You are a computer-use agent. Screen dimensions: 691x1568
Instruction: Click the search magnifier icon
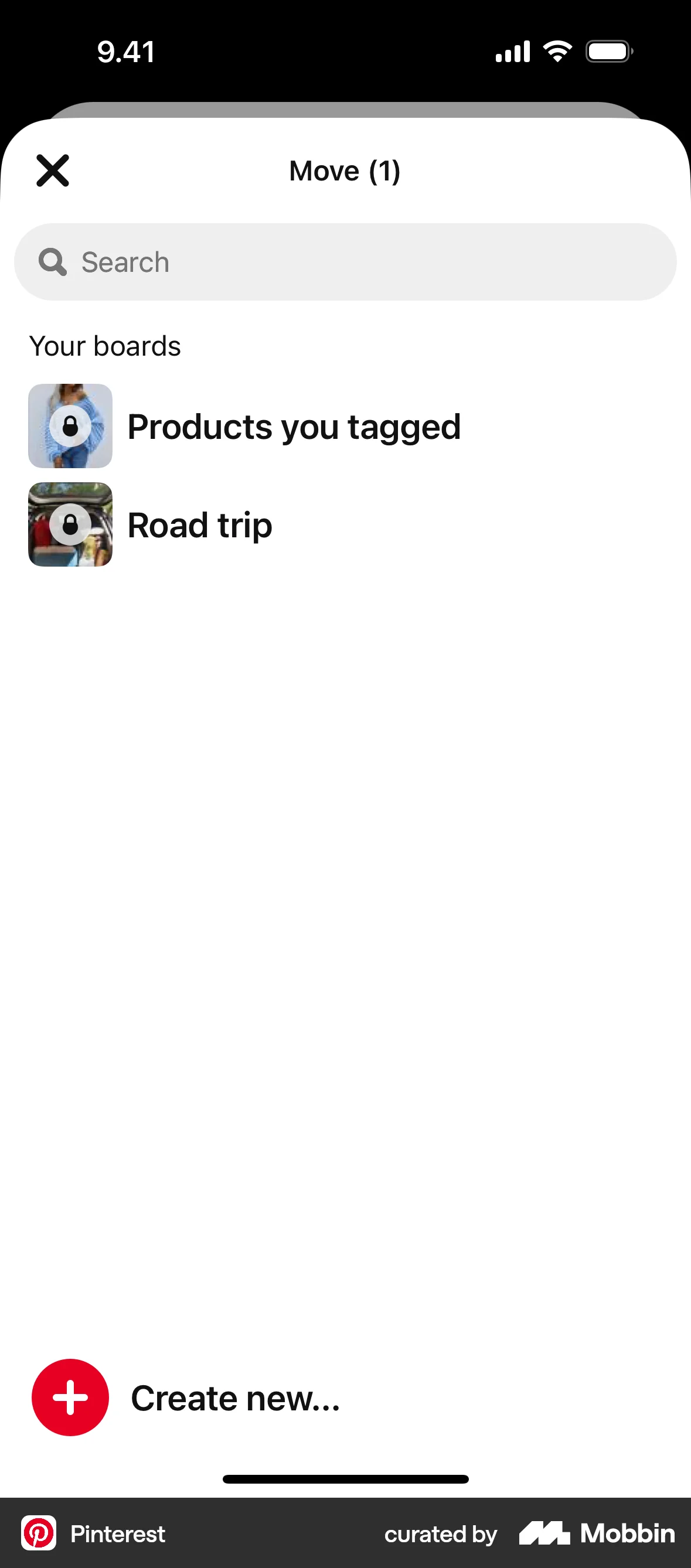(52, 262)
